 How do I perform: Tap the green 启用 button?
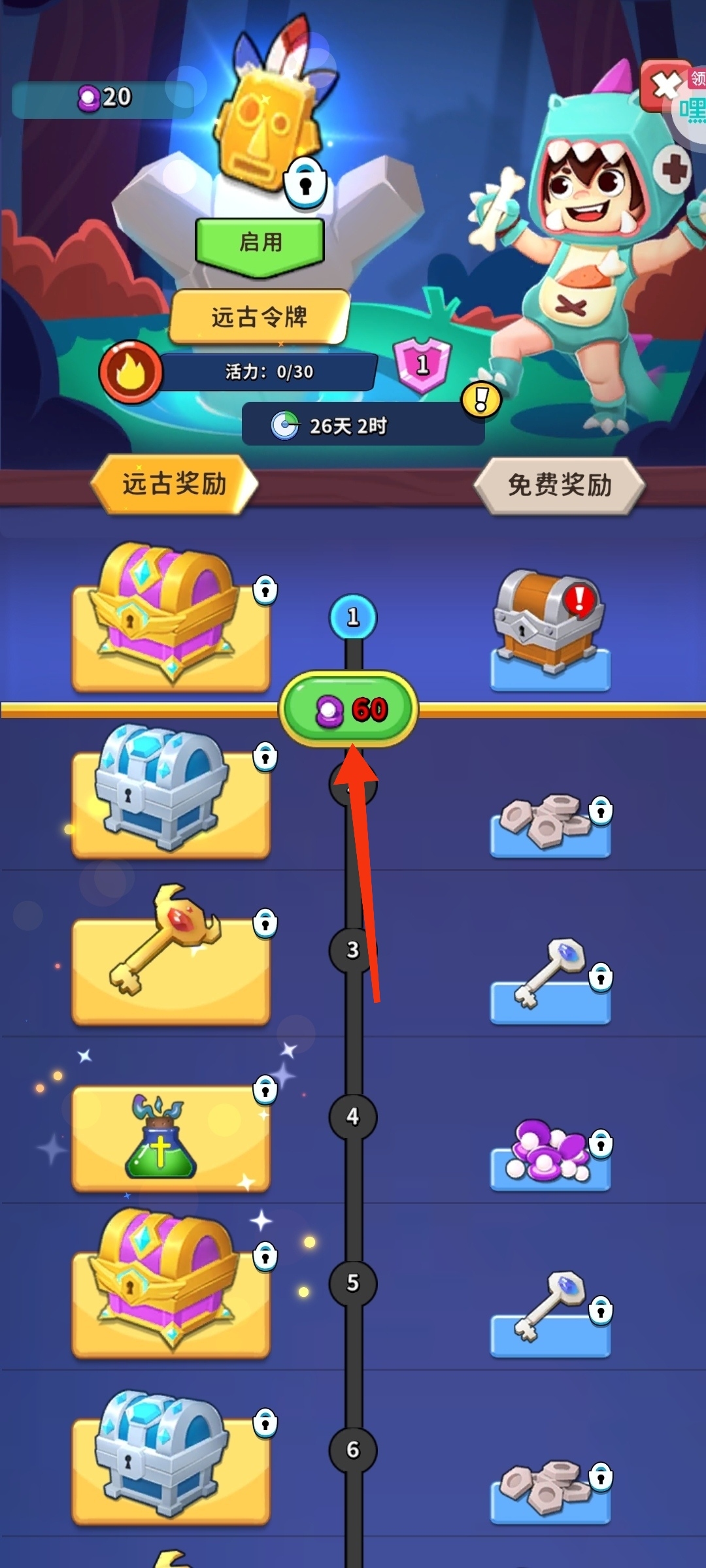click(260, 243)
